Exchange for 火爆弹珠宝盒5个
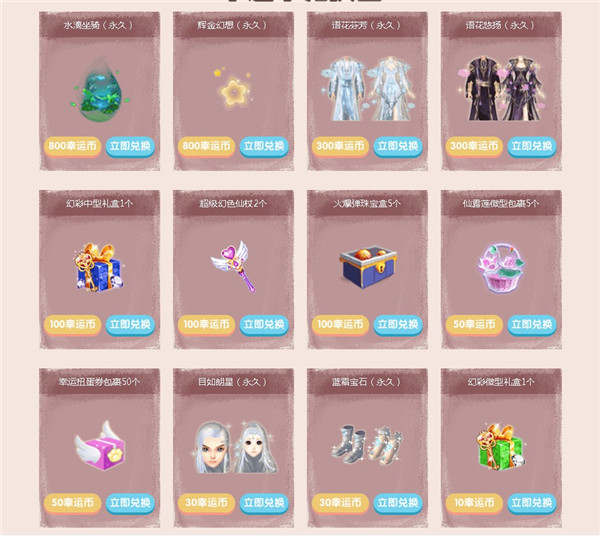The height and width of the screenshot is (539, 600). (x=398, y=324)
